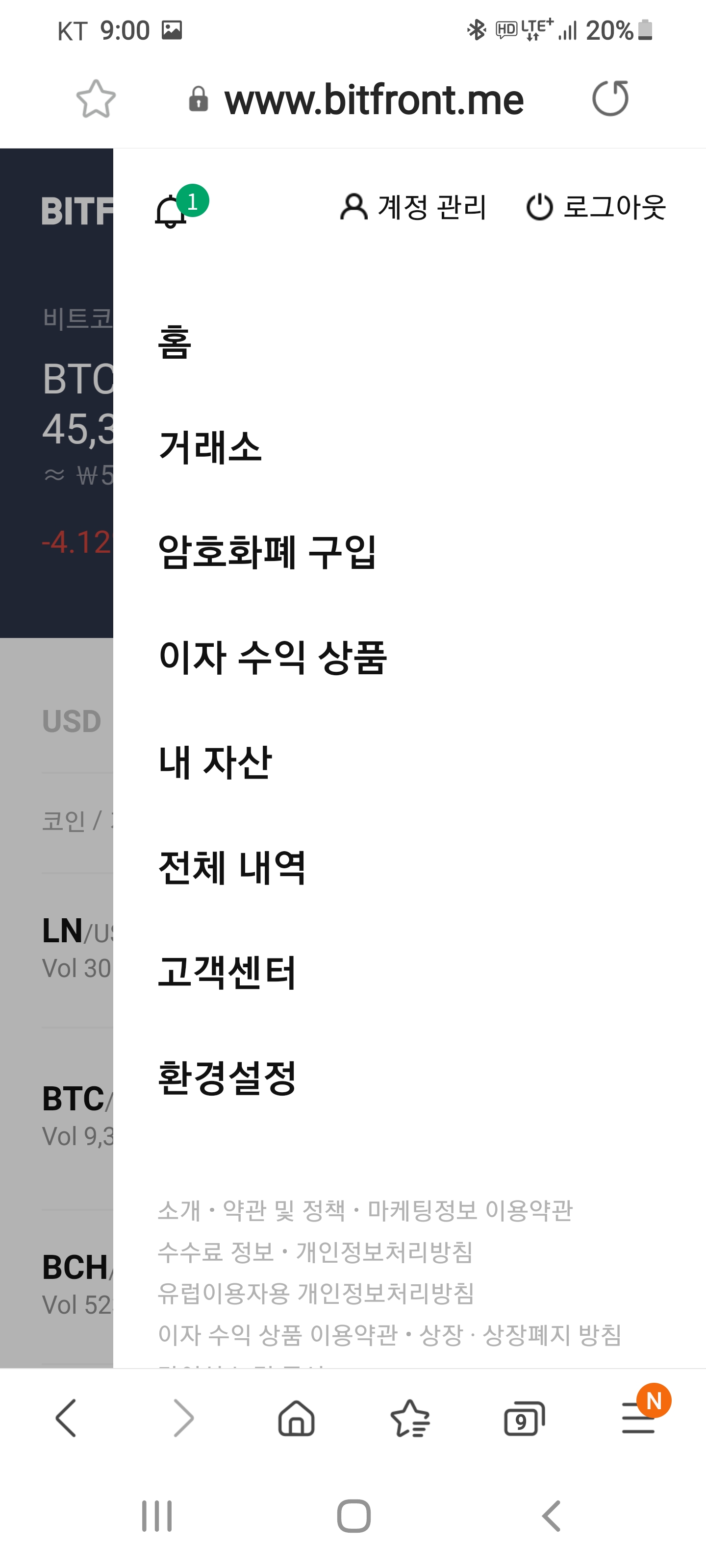This screenshot has width=706, height=1568.
Task: Open 이자 수익 상품 page
Action: pos(272,658)
